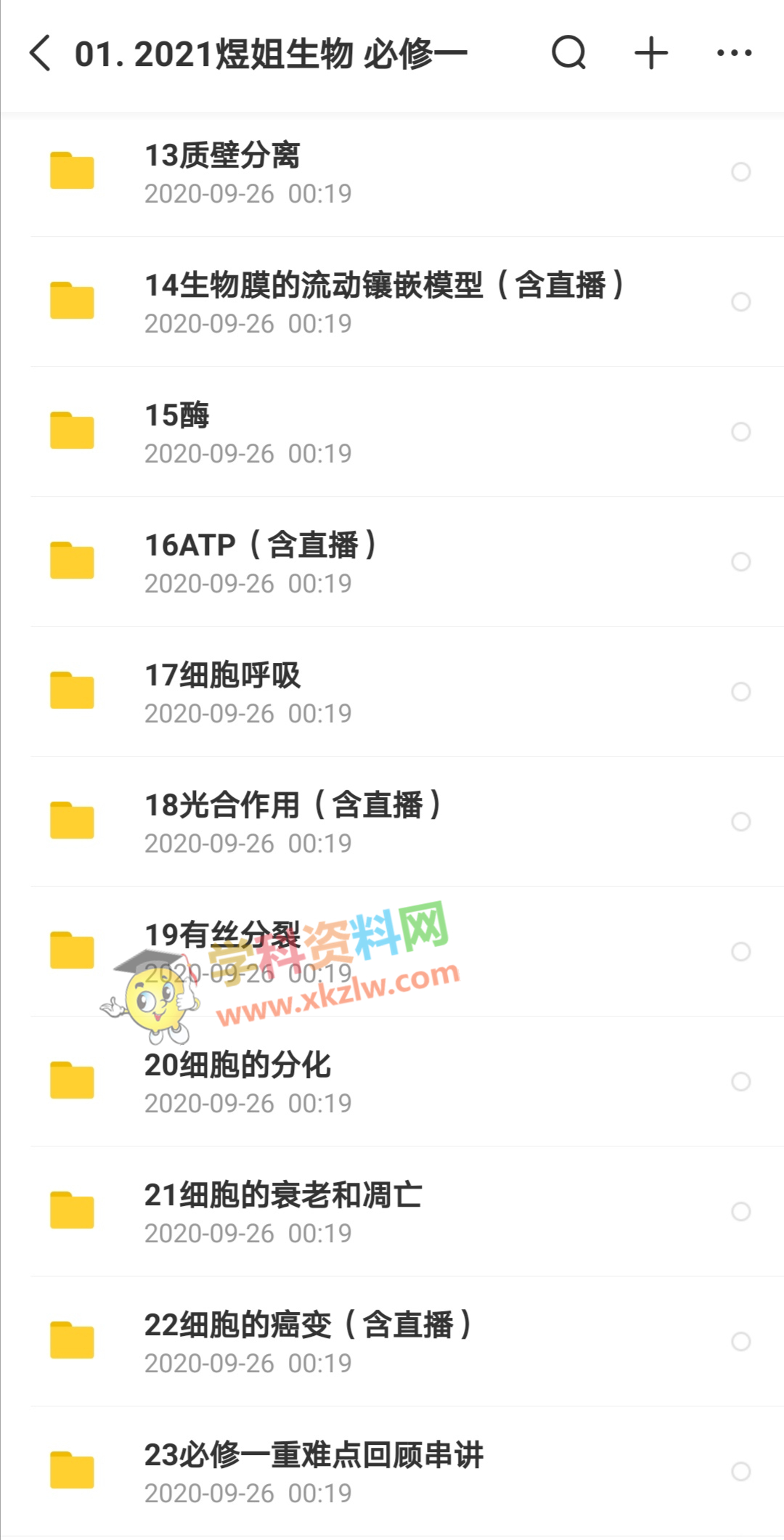Select the circle next to 15酶
784x1540 pixels.
(x=740, y=432)
